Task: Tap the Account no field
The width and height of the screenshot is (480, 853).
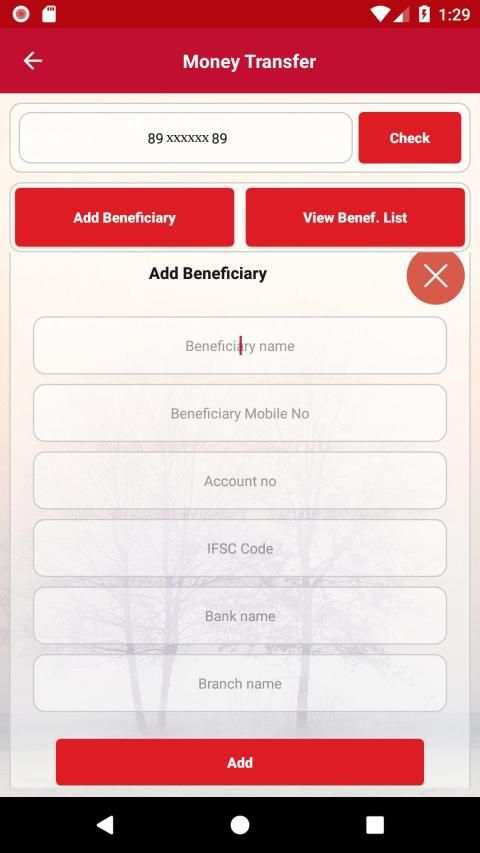Action: point(240,481)
